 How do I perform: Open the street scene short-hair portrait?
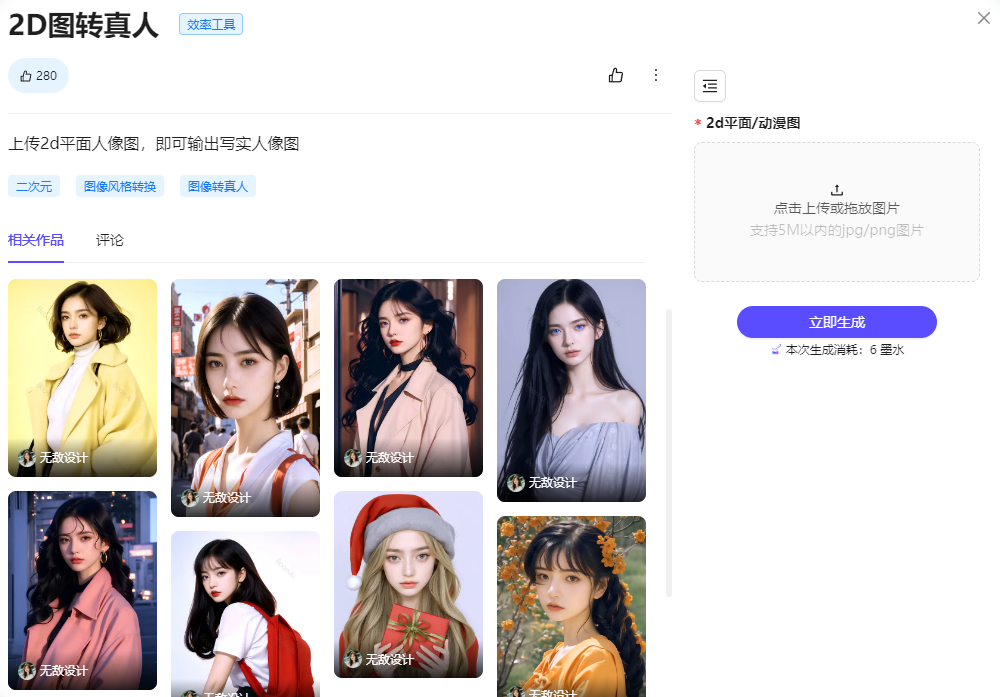click(x=245, y=390)
